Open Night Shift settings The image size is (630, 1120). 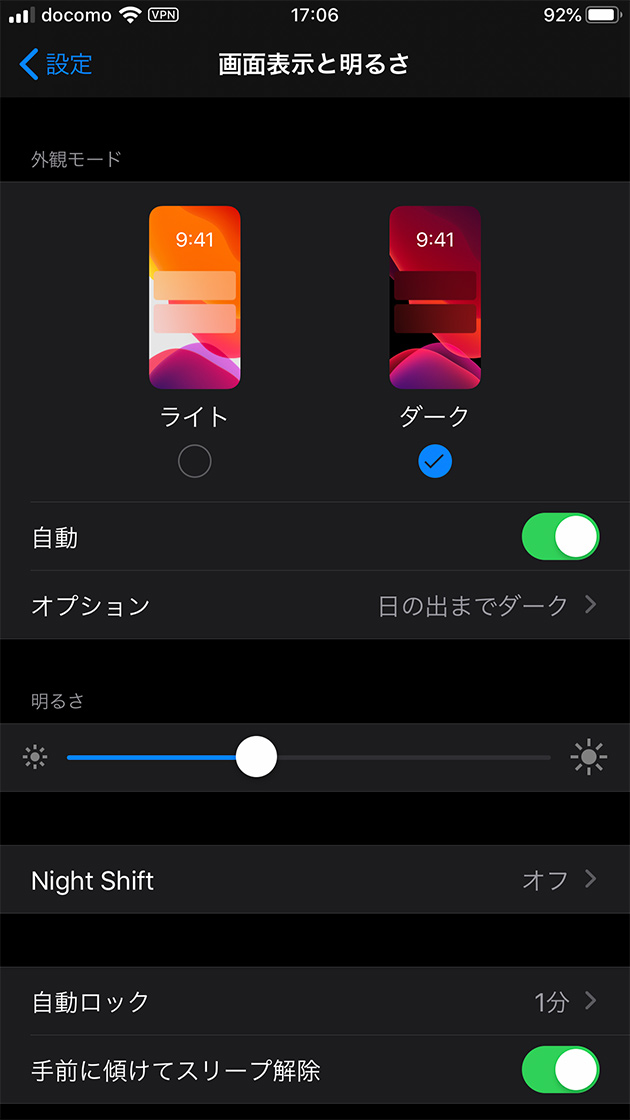click(x=315, y=880)
